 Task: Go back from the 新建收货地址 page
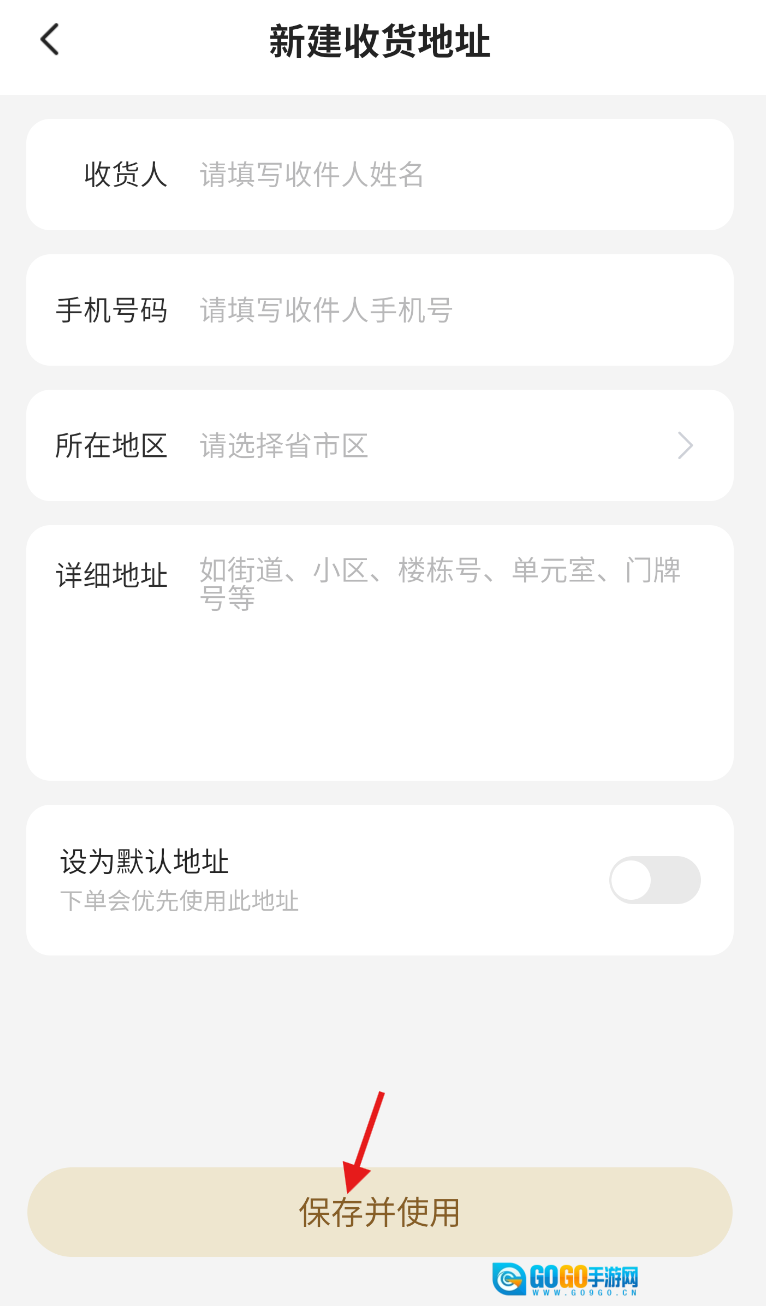tap(49, 41)
